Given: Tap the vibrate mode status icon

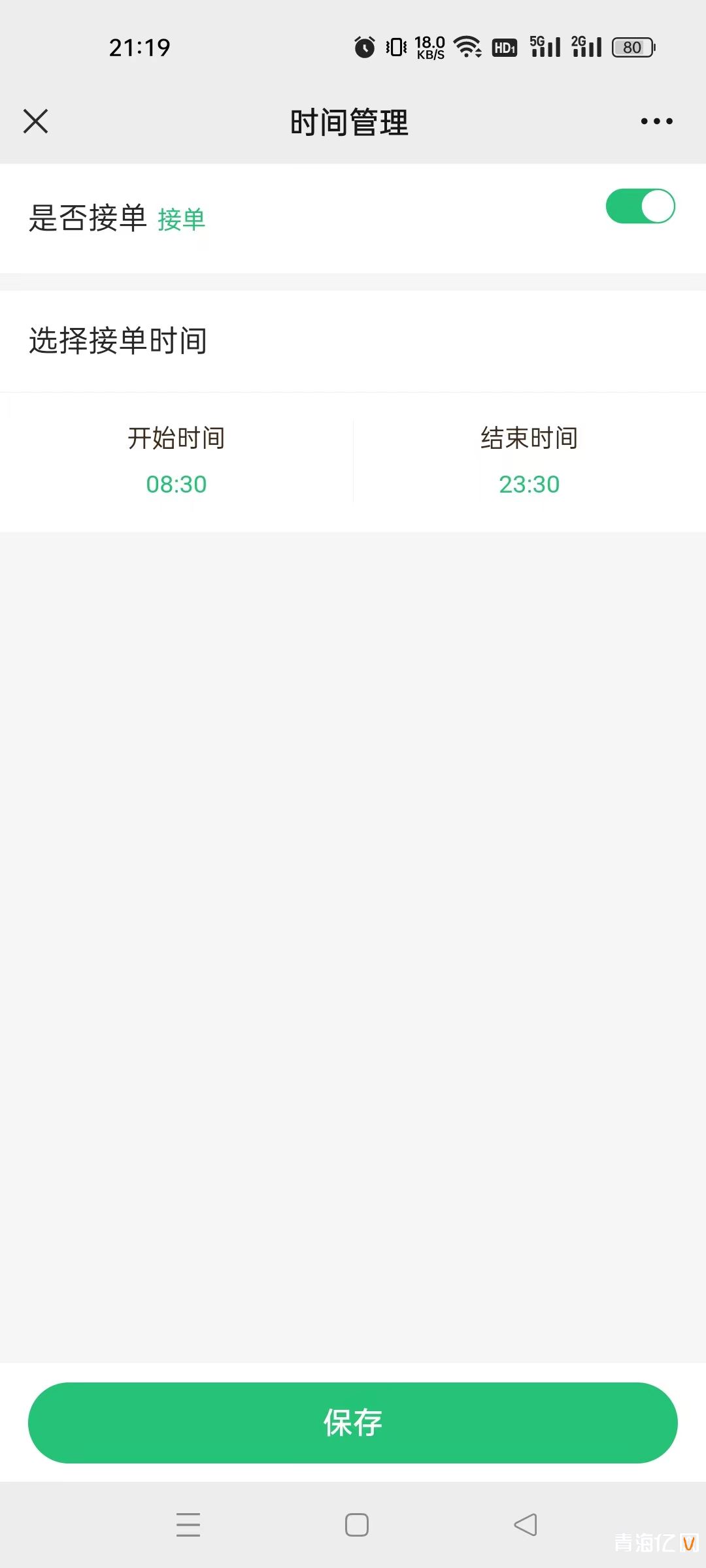Looking at the screenshot, I should 395,46.
